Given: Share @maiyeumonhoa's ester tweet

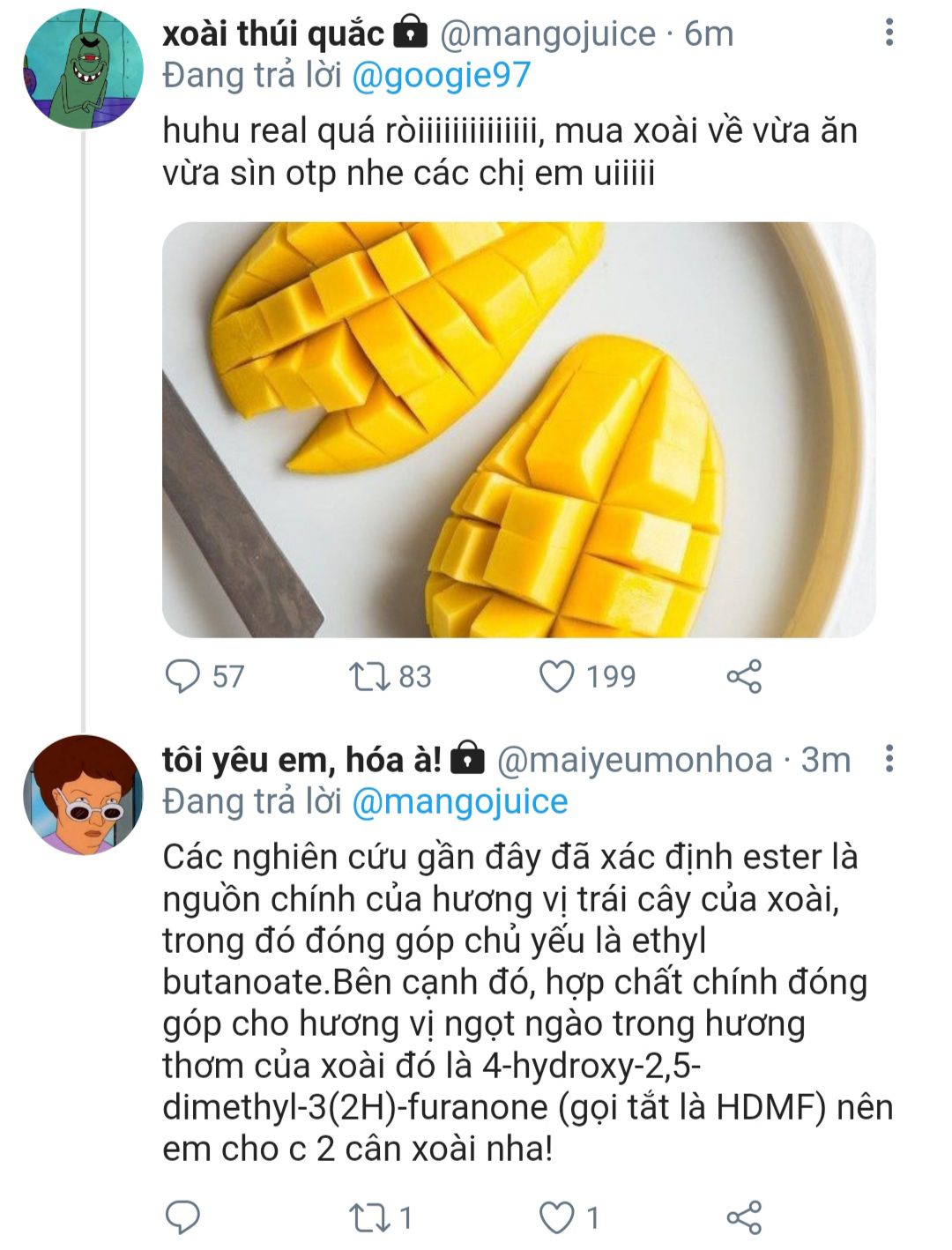Looking at the screenshot, I should [x=744, y=1217].
